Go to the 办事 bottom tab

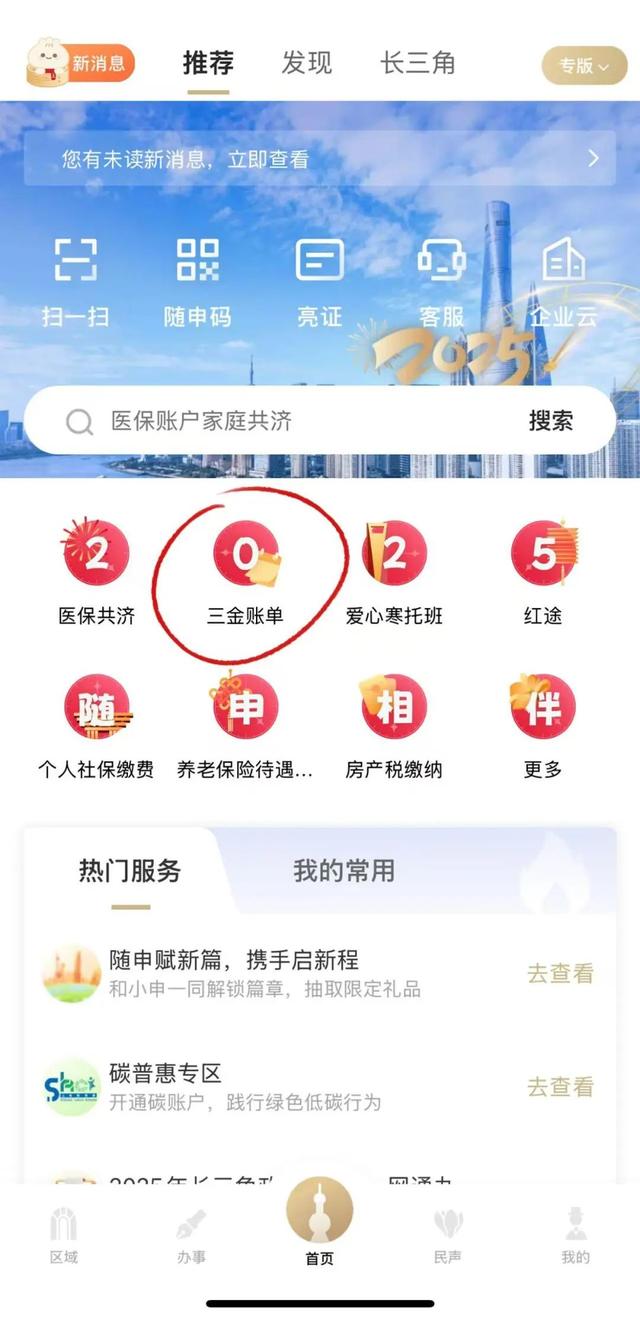[191, 1238]
